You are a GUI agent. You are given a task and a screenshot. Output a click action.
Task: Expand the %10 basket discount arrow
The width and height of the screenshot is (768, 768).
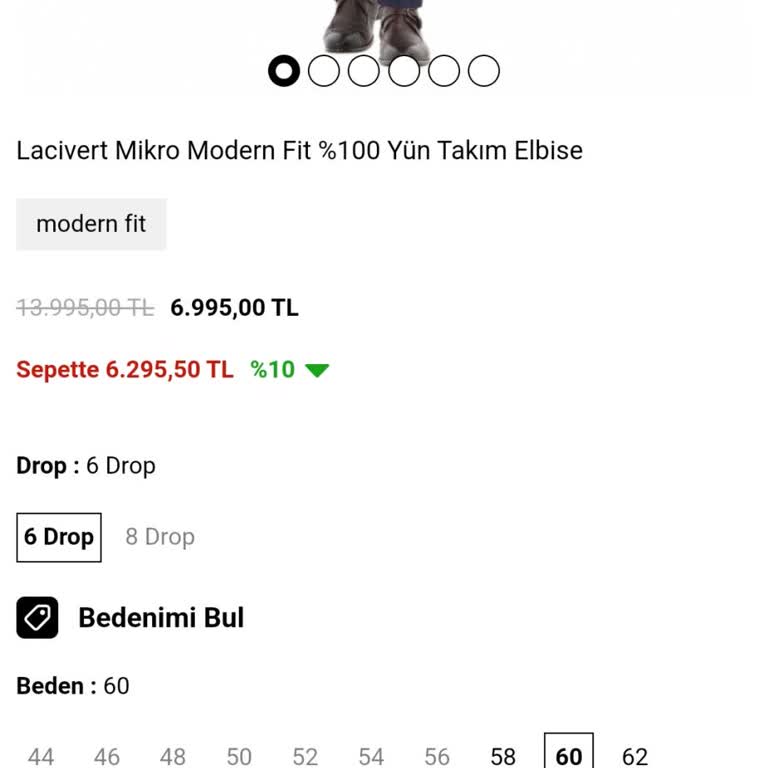[316, 370]
